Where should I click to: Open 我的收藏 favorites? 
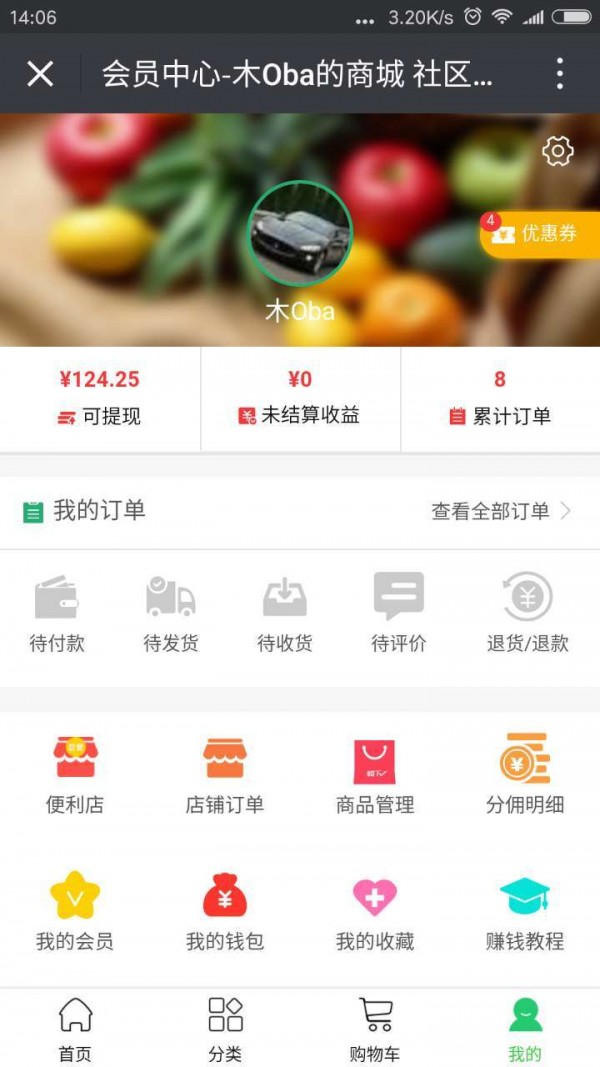375,912
